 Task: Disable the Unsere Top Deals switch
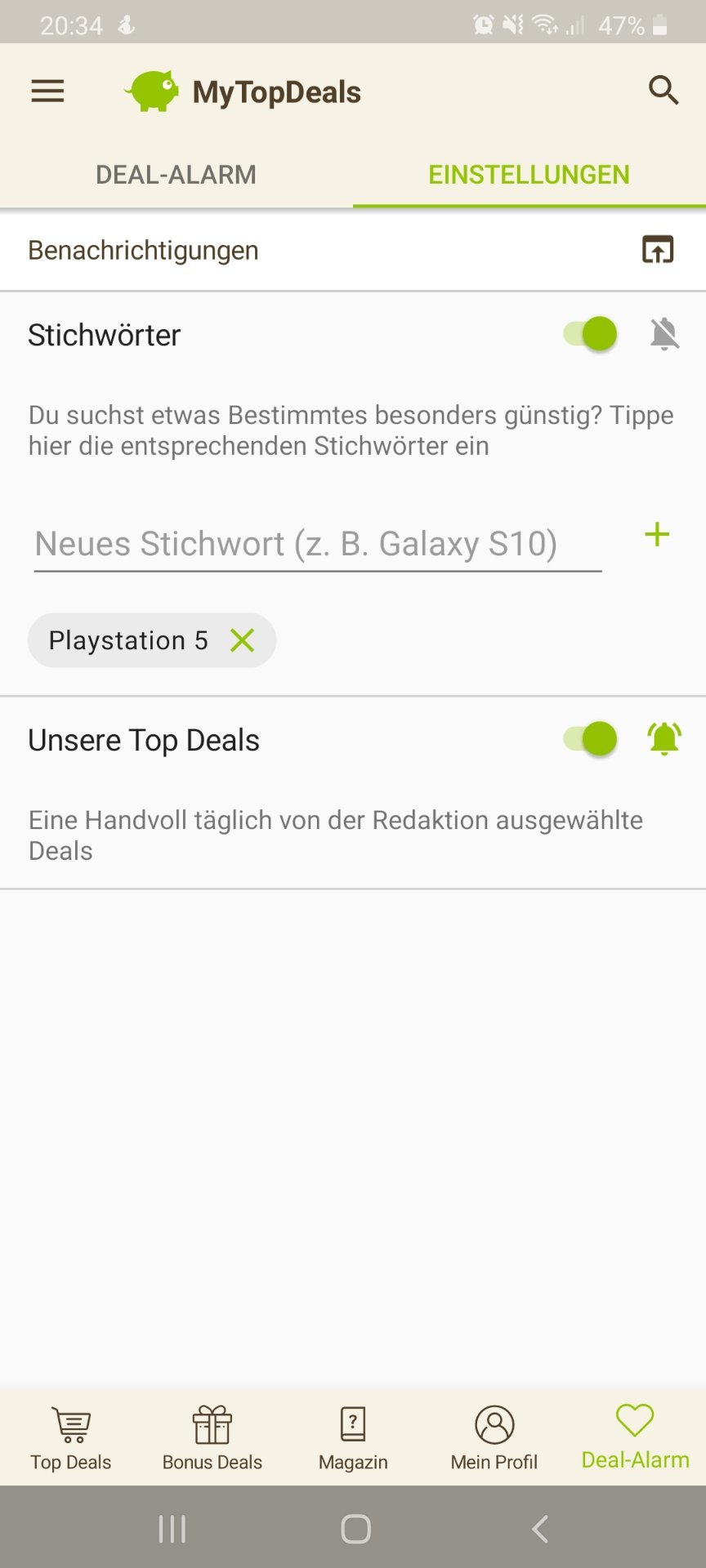tap(590, 739)
